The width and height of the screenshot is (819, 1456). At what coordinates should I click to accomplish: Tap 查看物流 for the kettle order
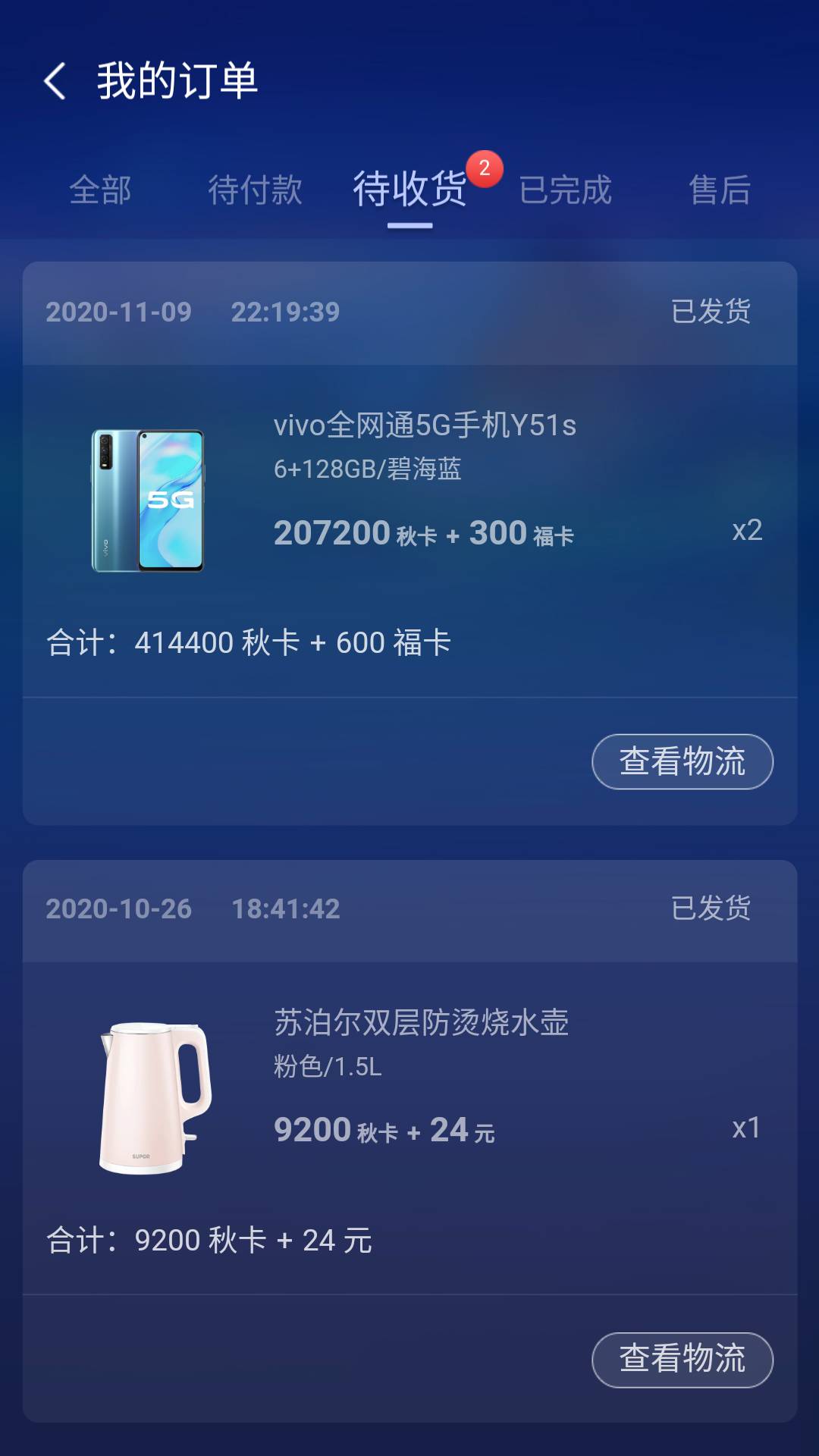pyautogui.click(x=681, y=1361)
